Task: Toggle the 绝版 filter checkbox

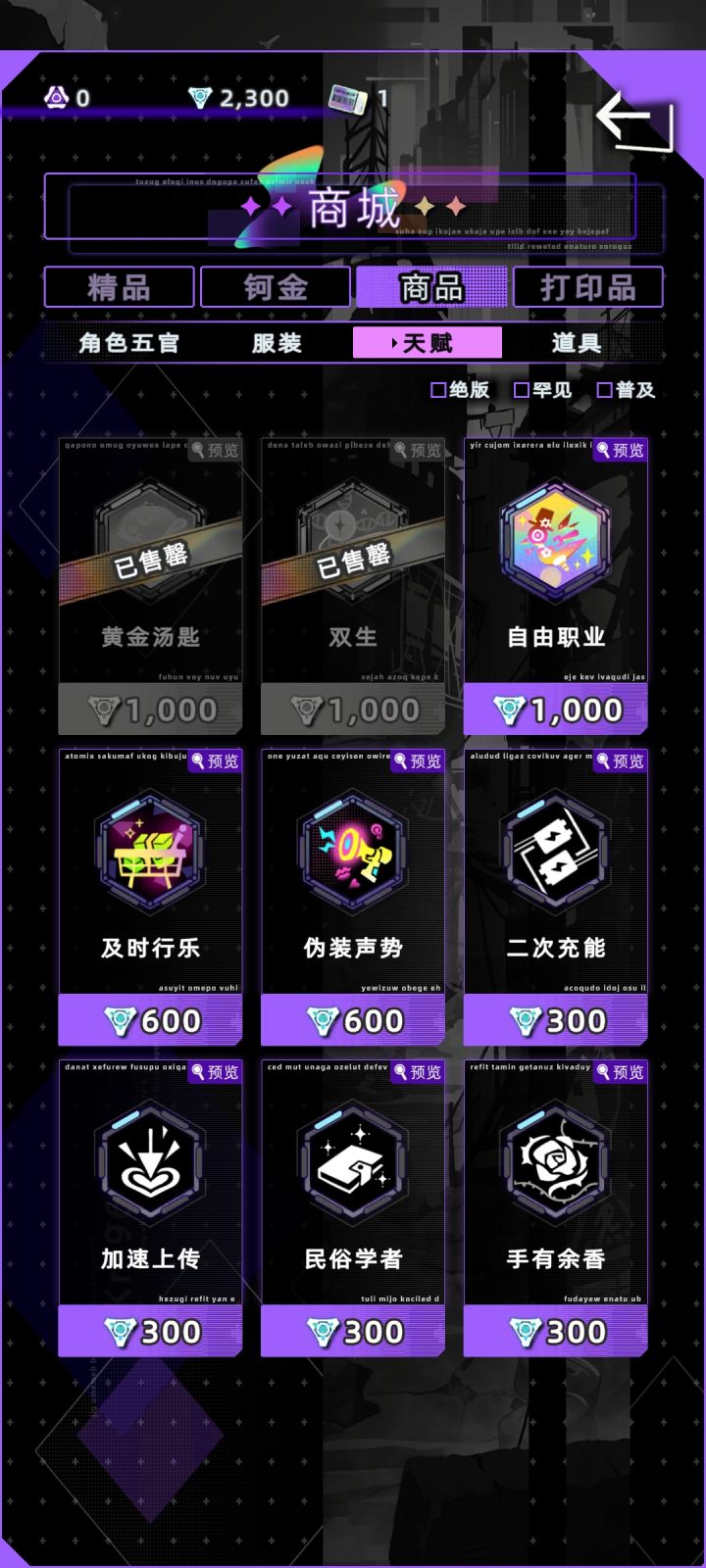Action: [435, 391]
